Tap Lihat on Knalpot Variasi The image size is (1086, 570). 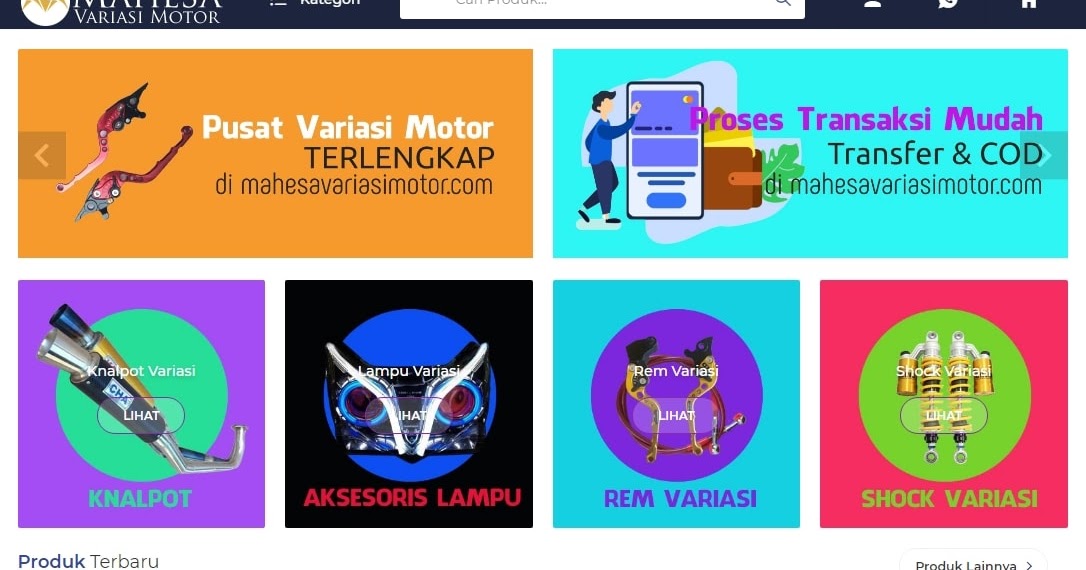click(x=141, y=415)
